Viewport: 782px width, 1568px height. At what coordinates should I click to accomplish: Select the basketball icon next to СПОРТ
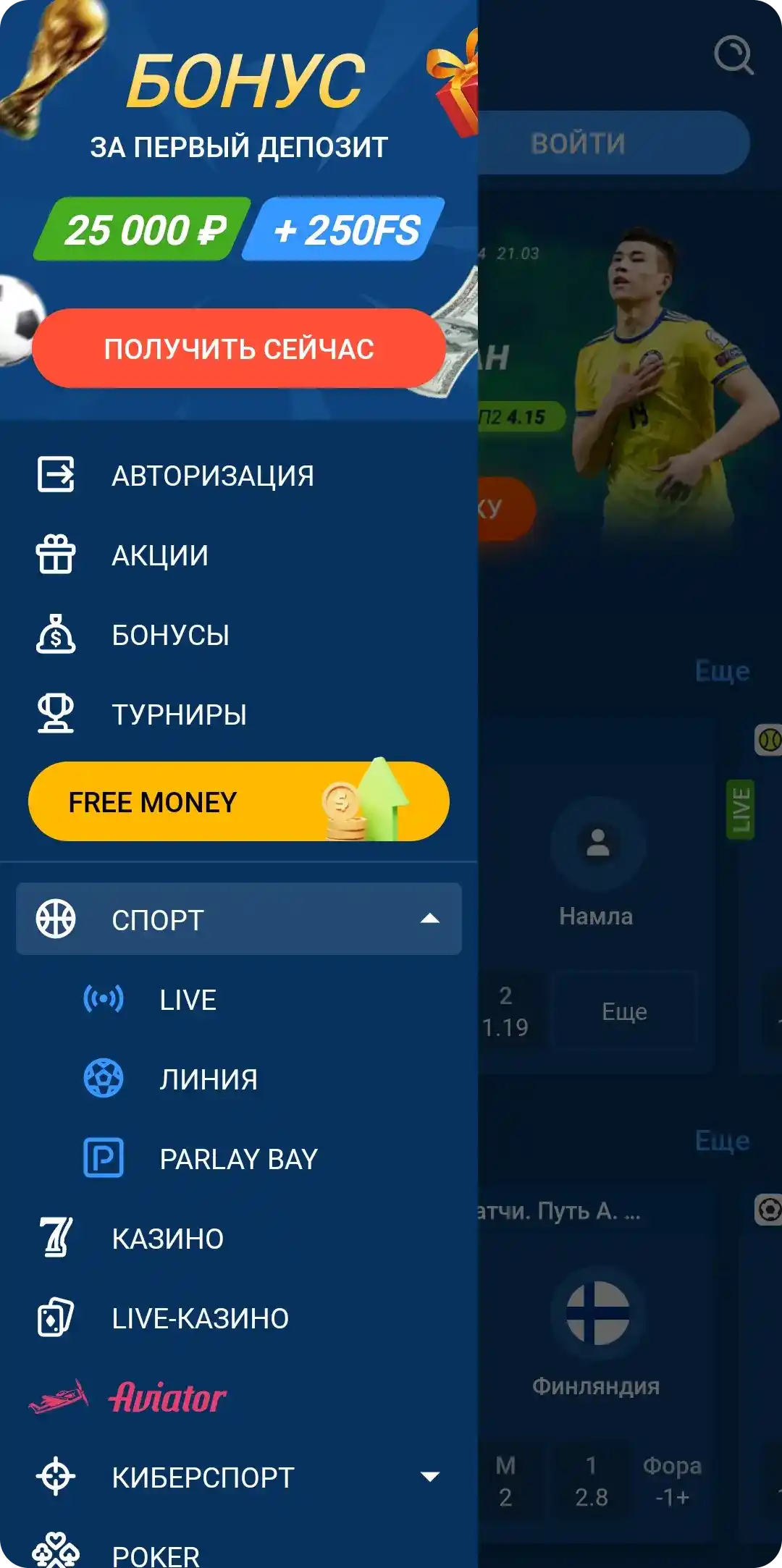coord(56,919)
